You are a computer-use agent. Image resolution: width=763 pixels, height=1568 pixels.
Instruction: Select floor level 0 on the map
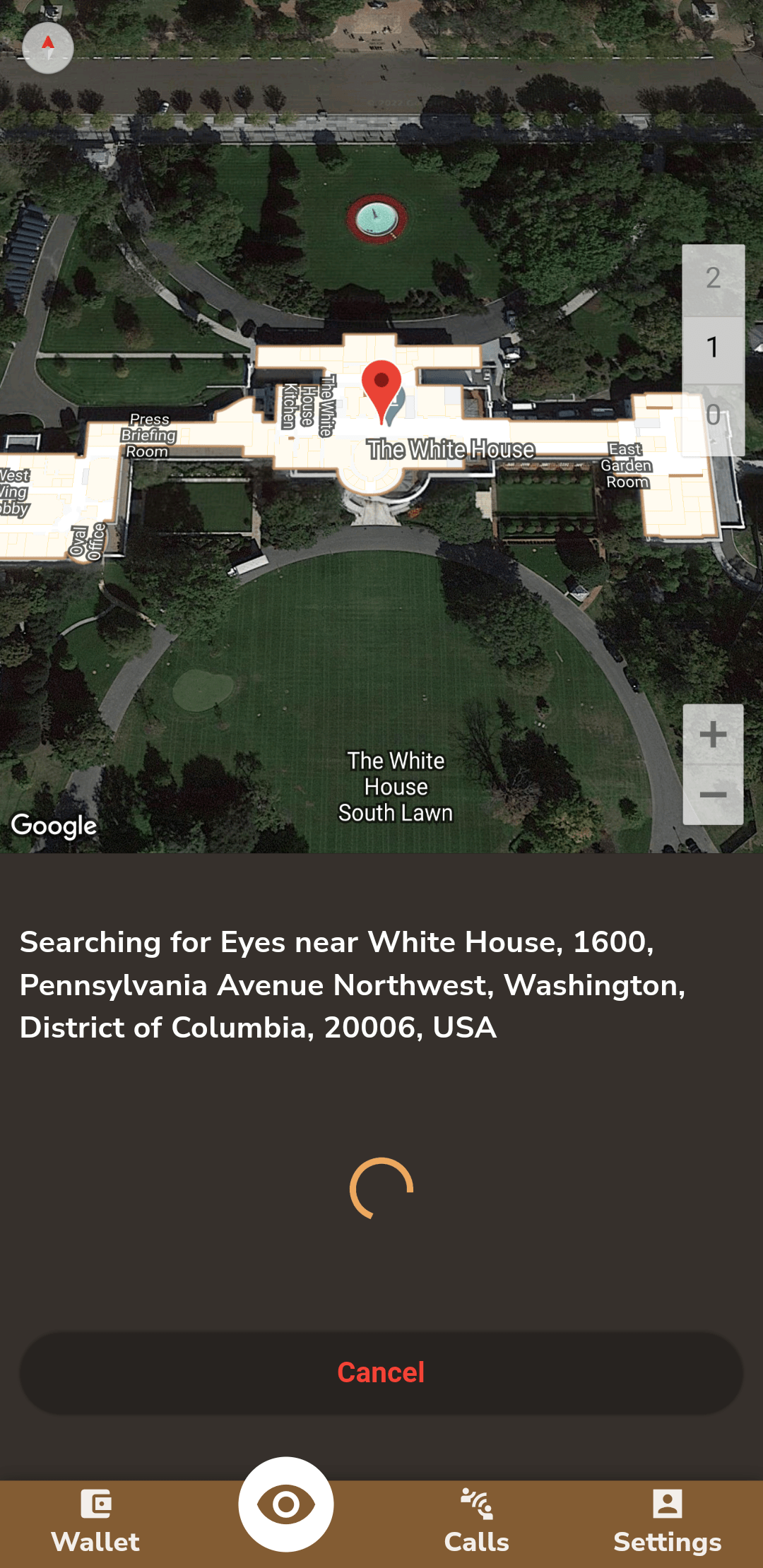tap(713, 417)
